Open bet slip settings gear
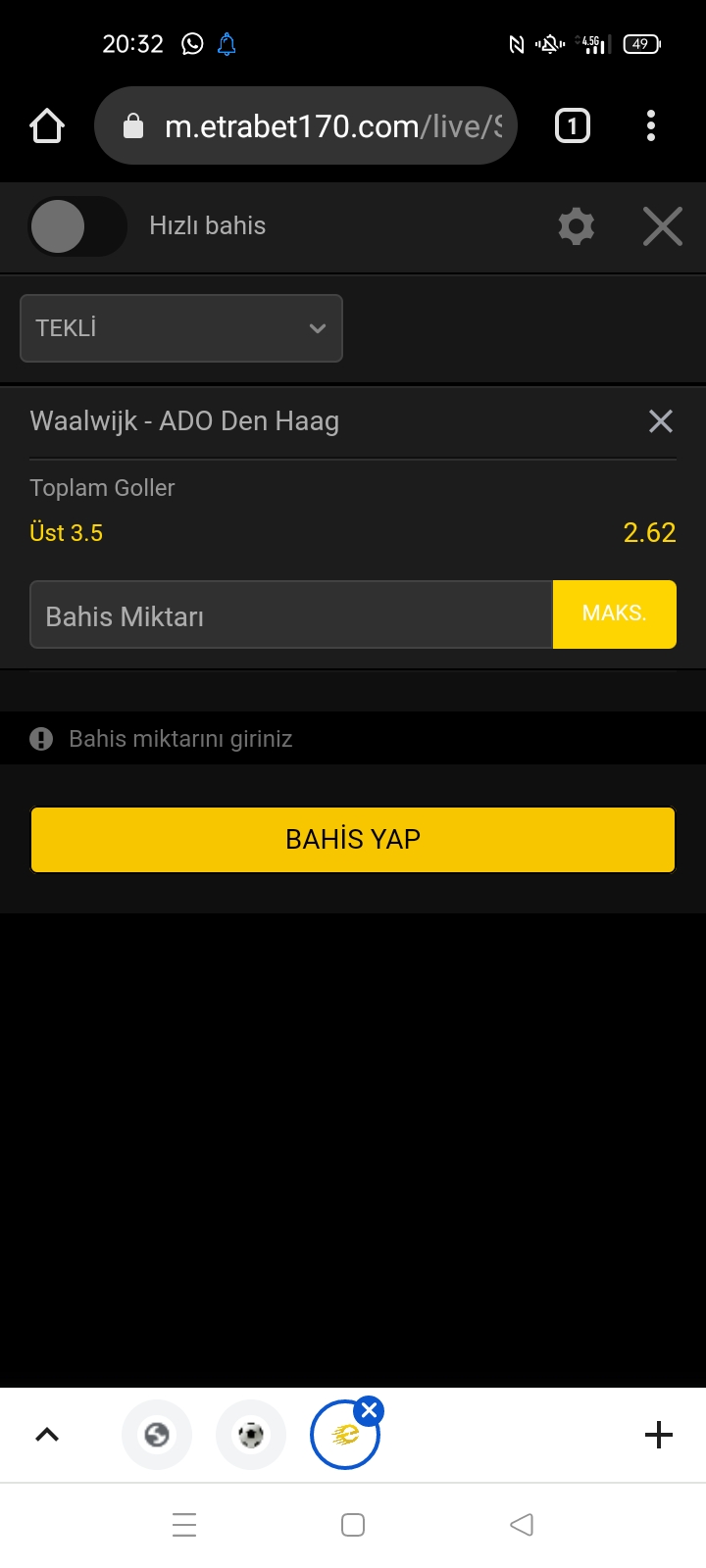The height and width of the screenshot is (1568, 706). tap(577, 226)
